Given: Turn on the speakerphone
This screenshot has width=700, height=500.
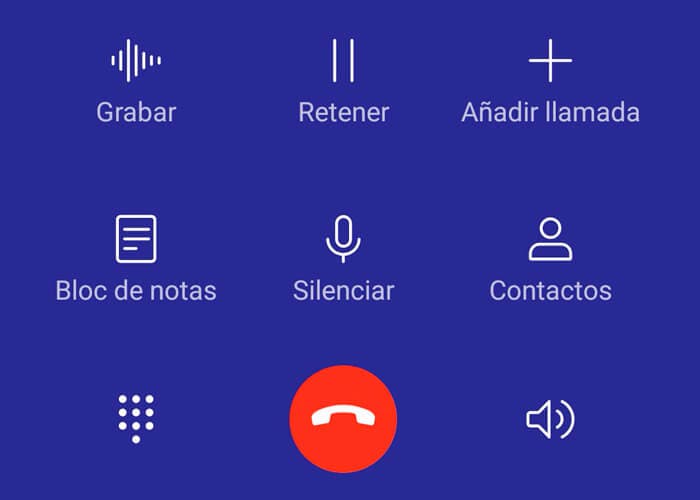Looking at the screenshot, I should click(550, 420).
